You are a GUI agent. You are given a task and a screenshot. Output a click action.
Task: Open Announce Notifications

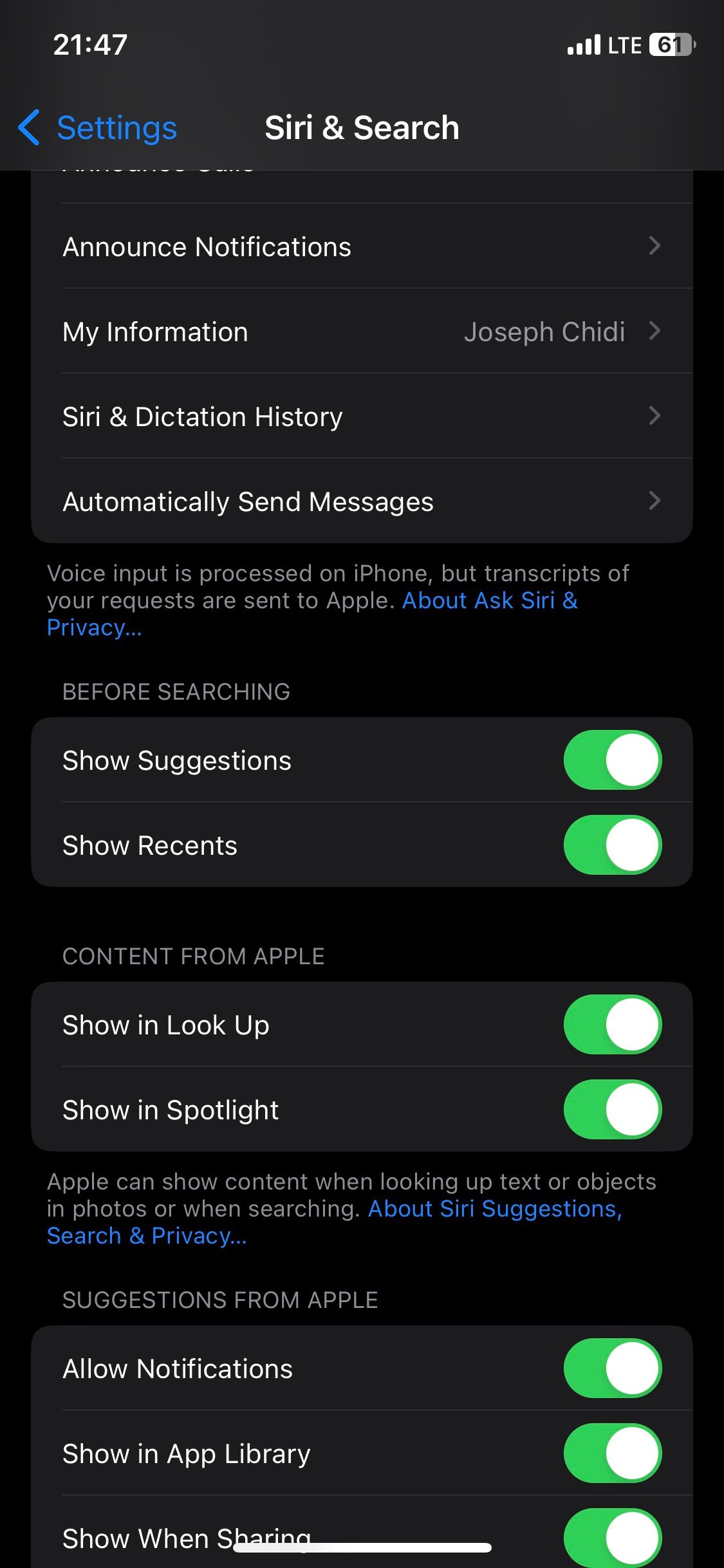pyautogui.click(x=362, y=247)
